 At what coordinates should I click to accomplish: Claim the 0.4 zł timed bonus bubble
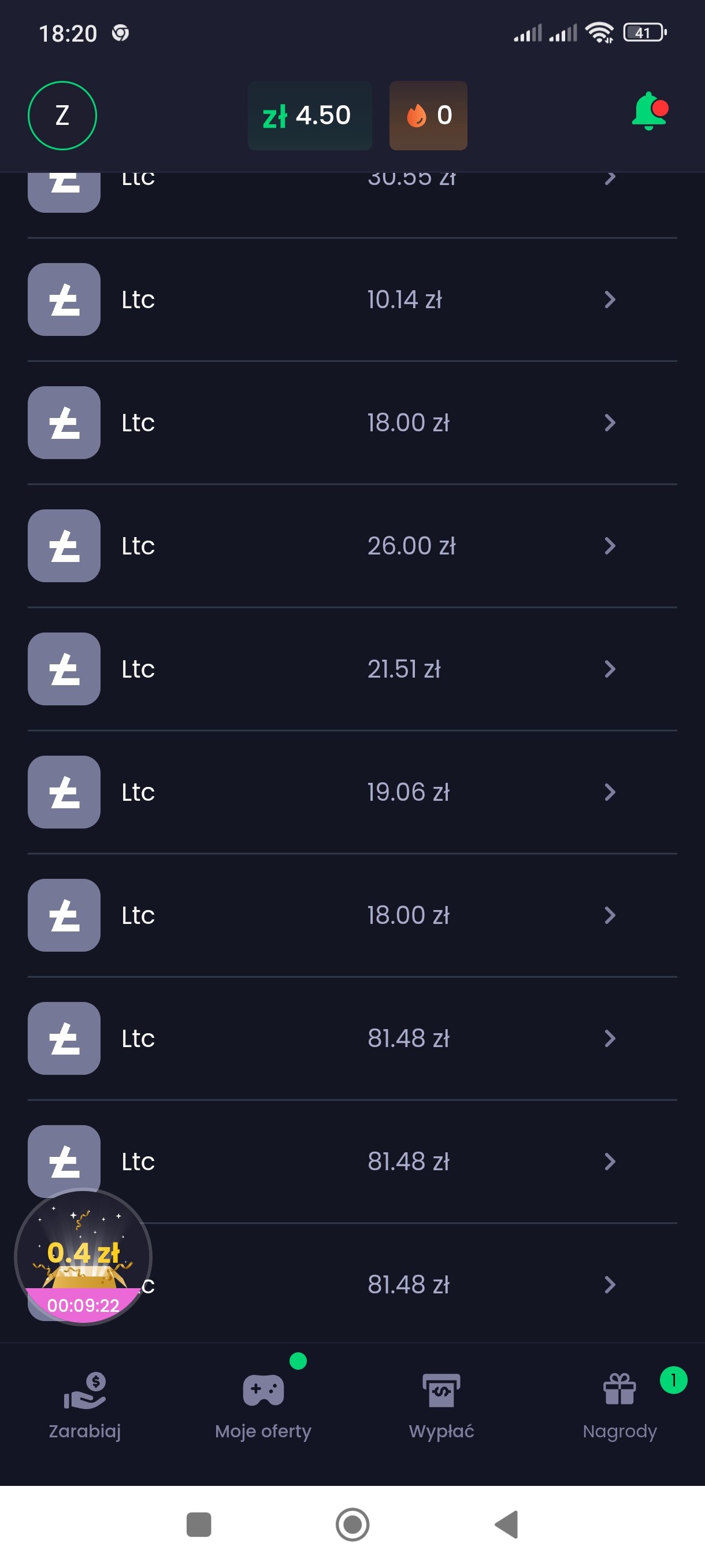coord(83,1256)
